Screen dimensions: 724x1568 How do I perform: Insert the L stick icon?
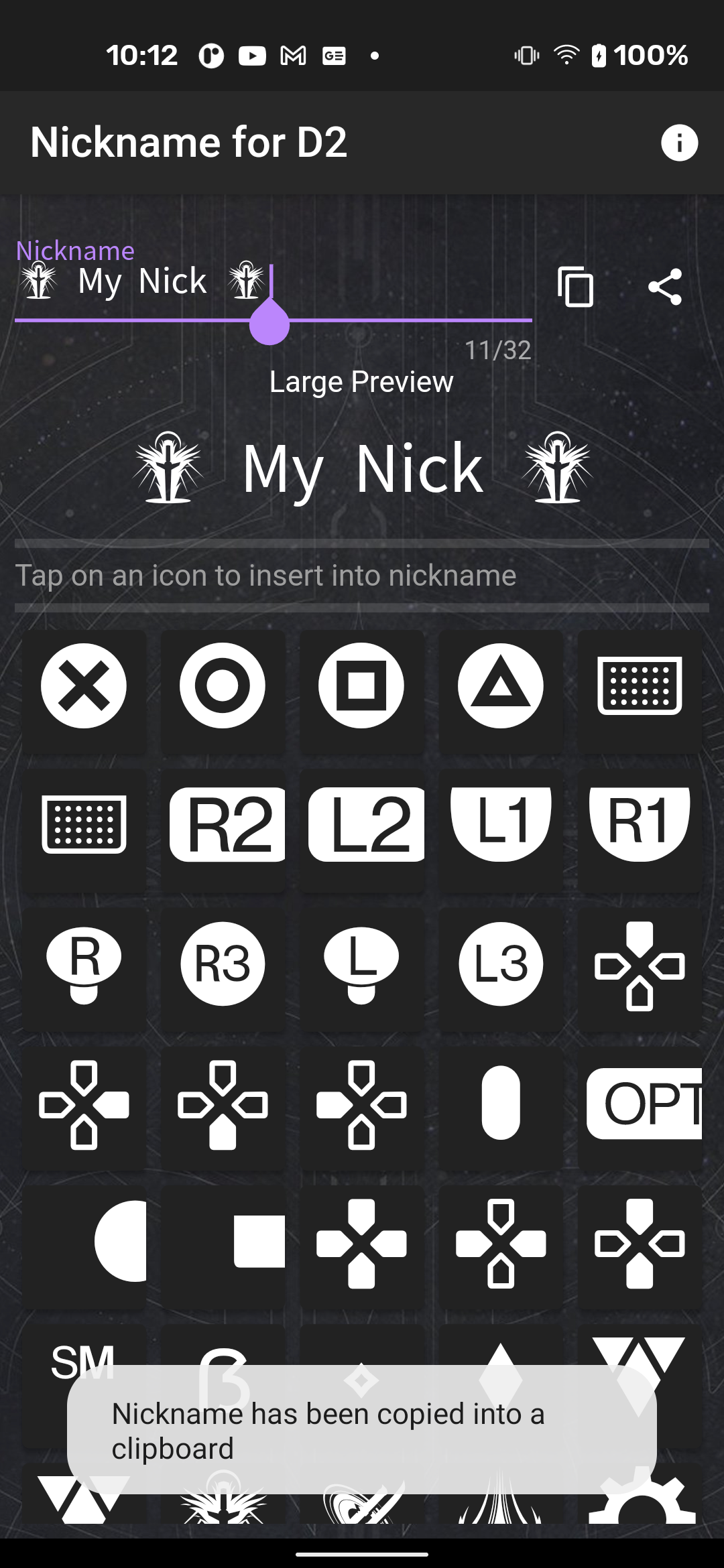(361, 964)
